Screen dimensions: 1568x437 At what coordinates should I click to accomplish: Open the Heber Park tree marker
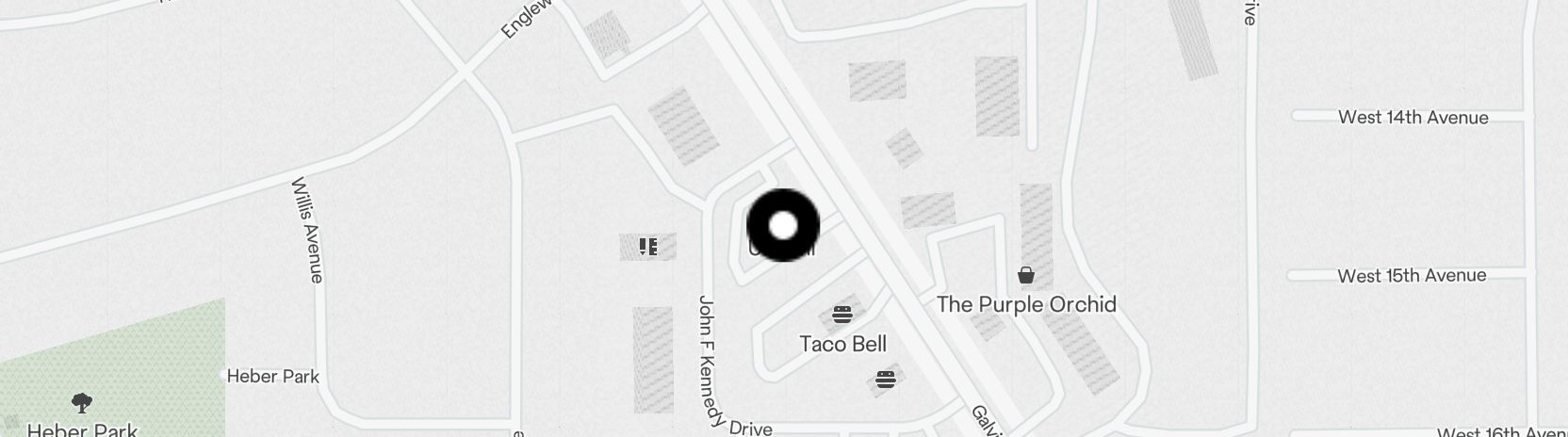tap(82, 404)
